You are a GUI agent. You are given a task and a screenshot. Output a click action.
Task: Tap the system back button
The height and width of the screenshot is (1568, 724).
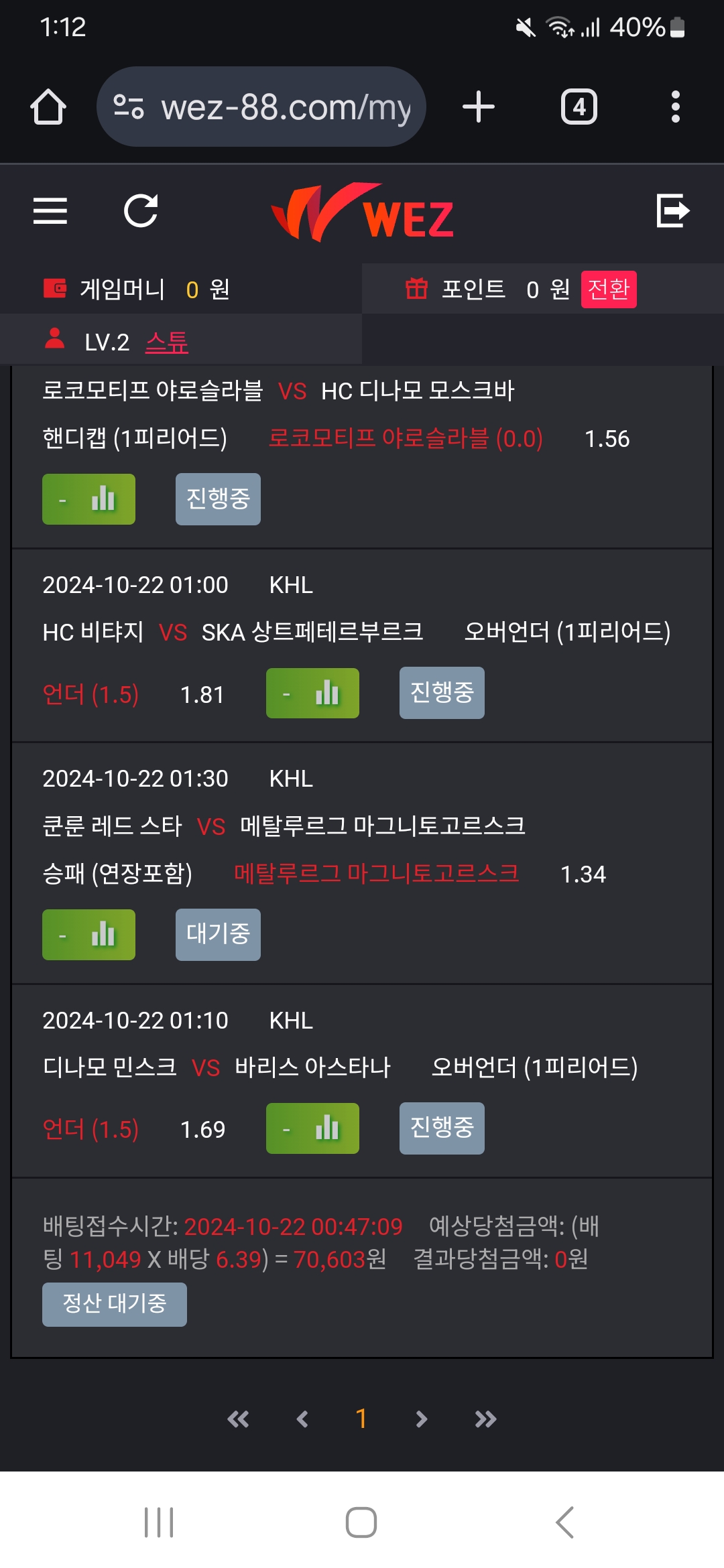pyautogui.click(x=564, y=1522)
